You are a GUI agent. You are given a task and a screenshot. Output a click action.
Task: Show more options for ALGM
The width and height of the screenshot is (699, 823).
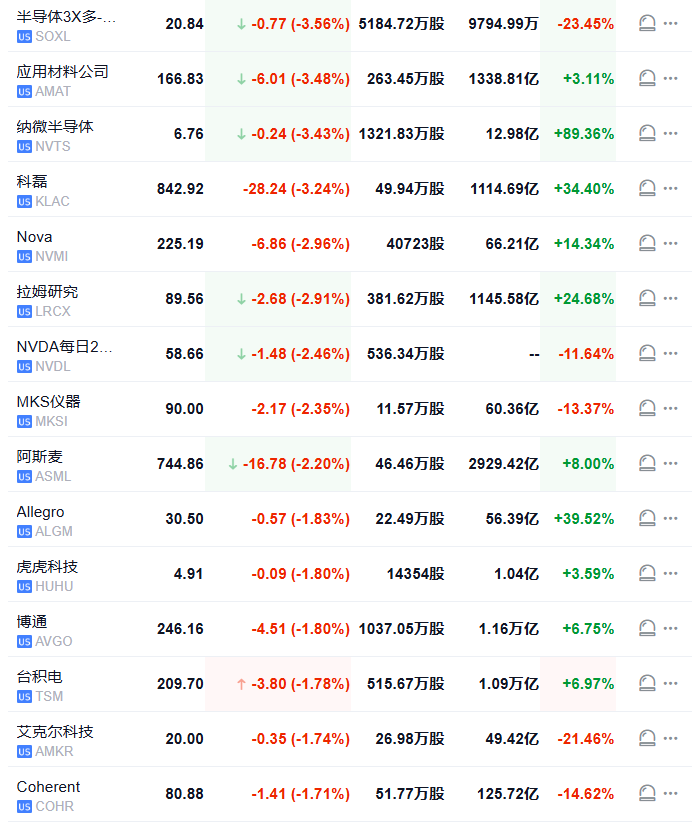671,518
